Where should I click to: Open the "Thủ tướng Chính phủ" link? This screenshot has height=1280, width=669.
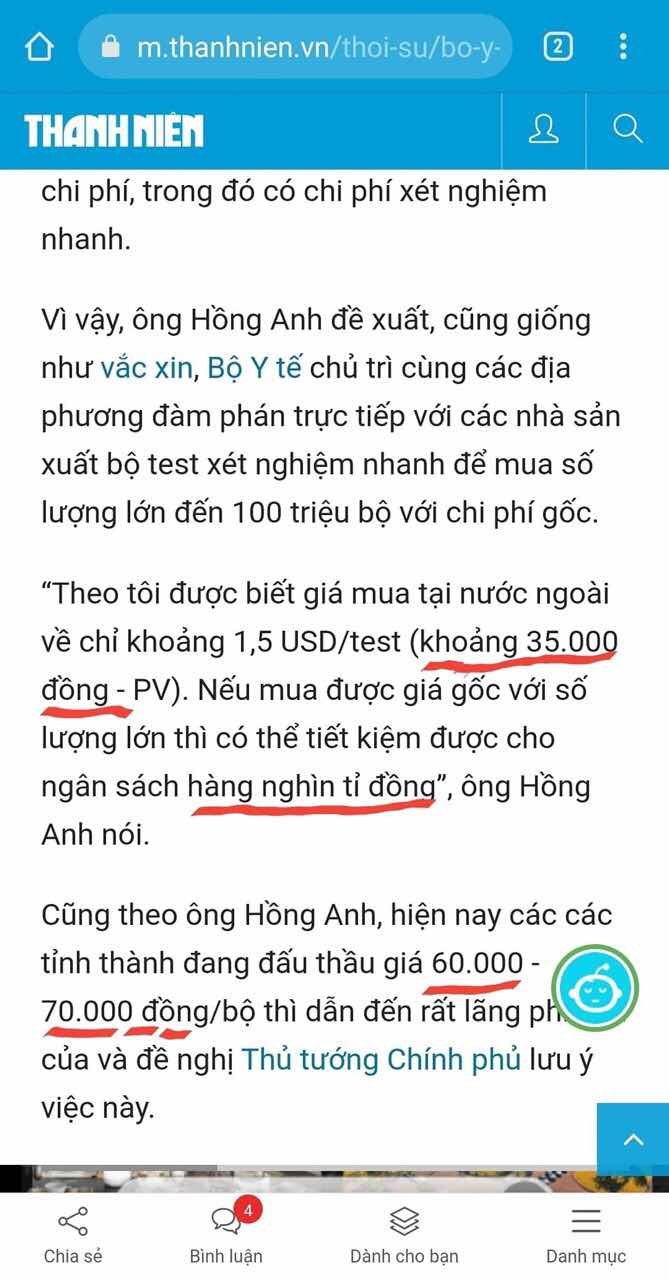(x=381, y=1059)
